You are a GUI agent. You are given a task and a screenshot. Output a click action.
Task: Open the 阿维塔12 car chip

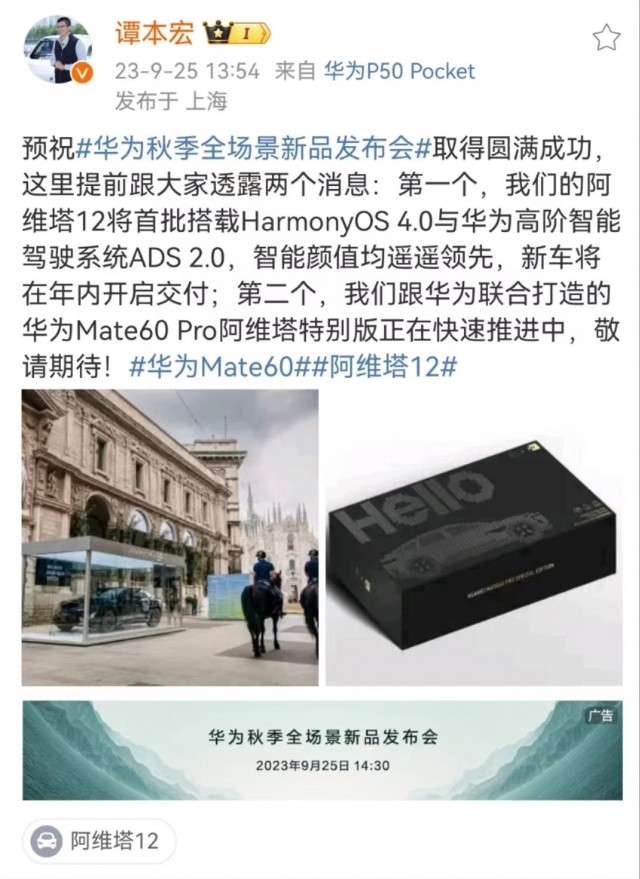click(x=99, y=840)
